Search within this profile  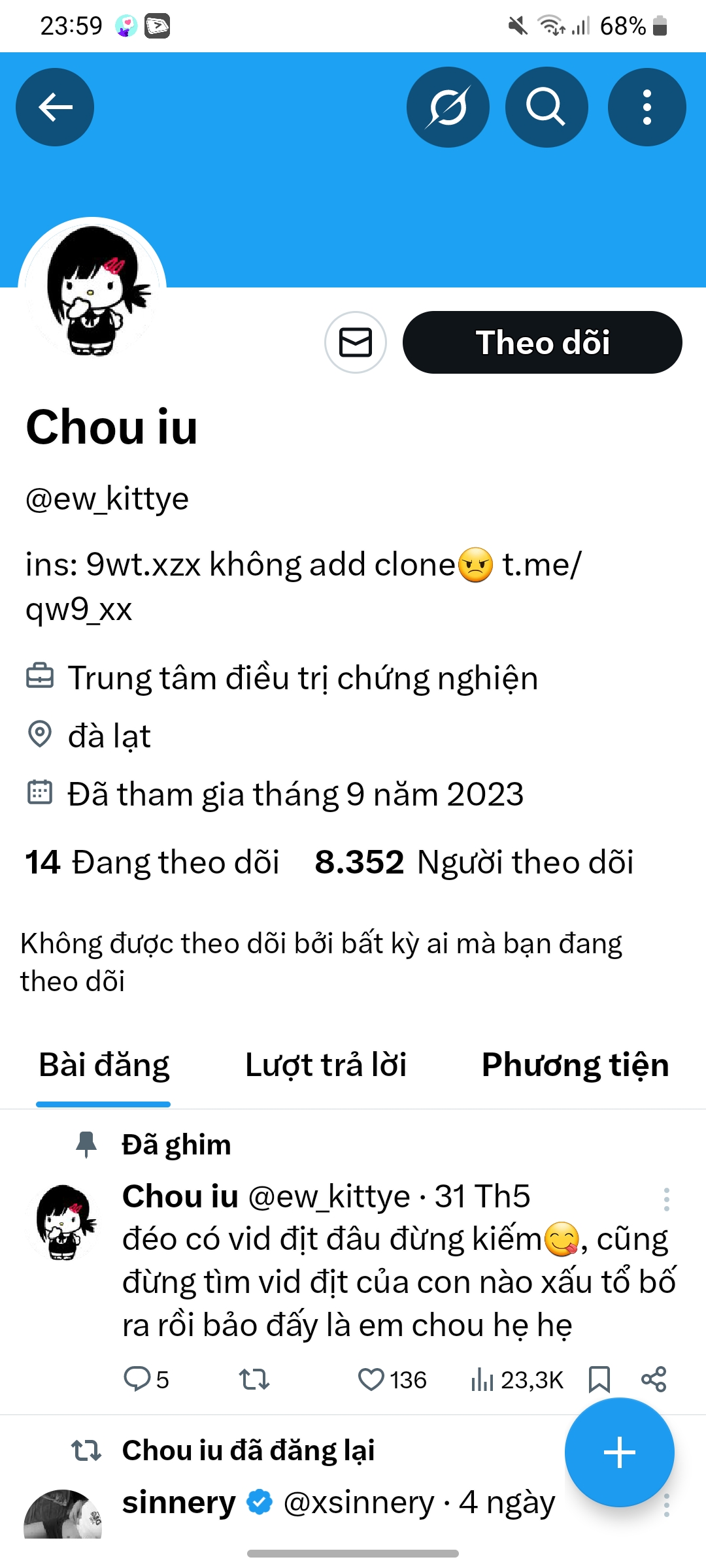tap(546, 107)
